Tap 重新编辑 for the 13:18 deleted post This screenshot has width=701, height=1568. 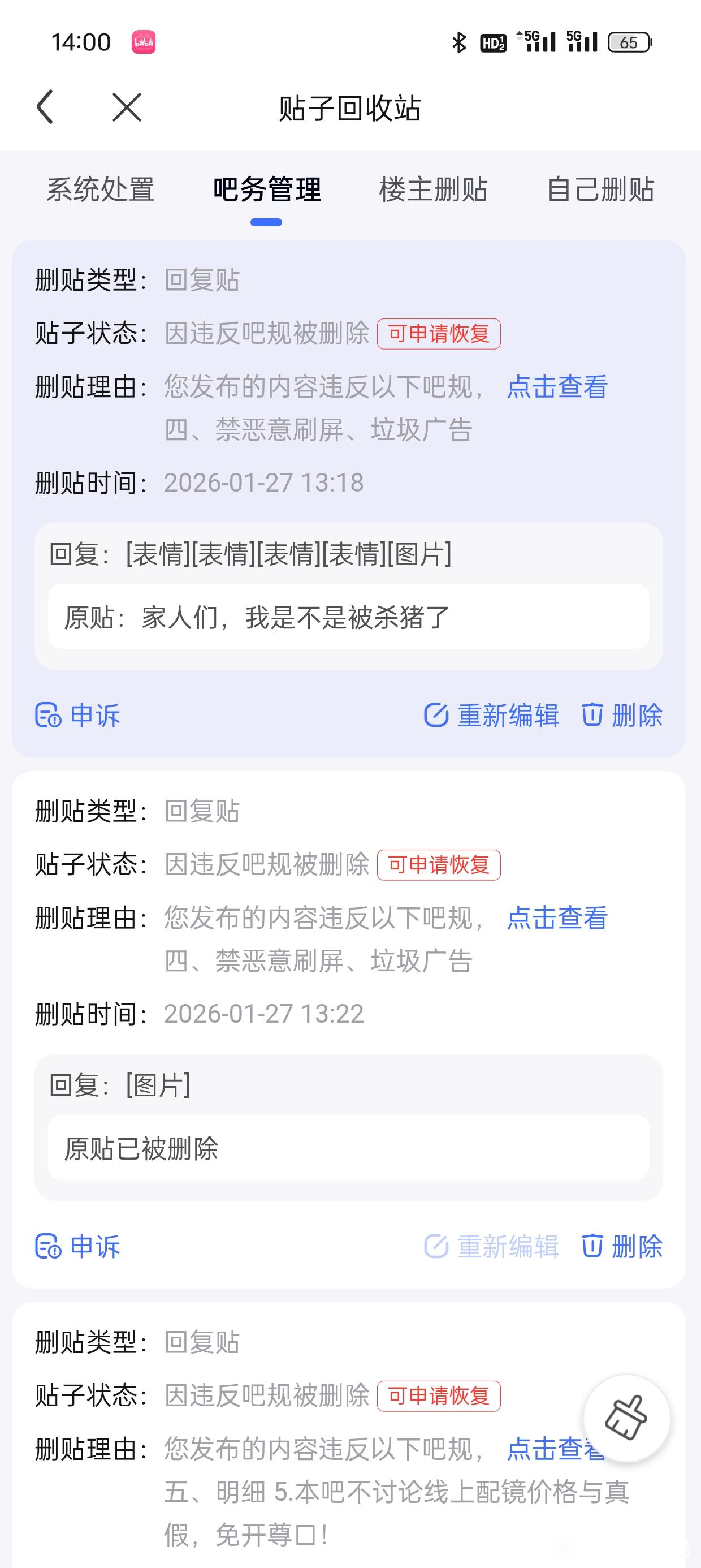point(492,715)
